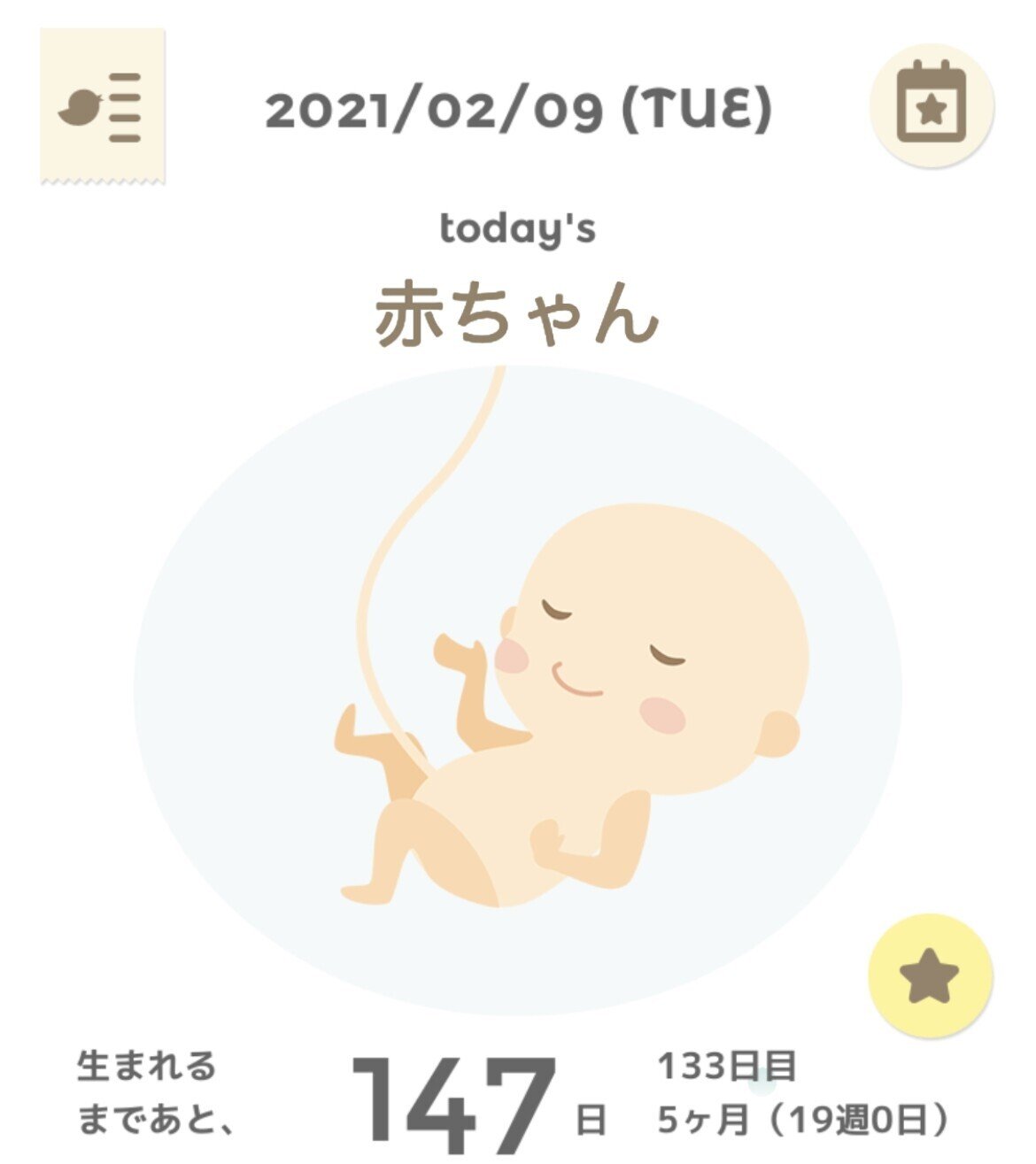Tap the bird icon in the list button

(78, 104)
